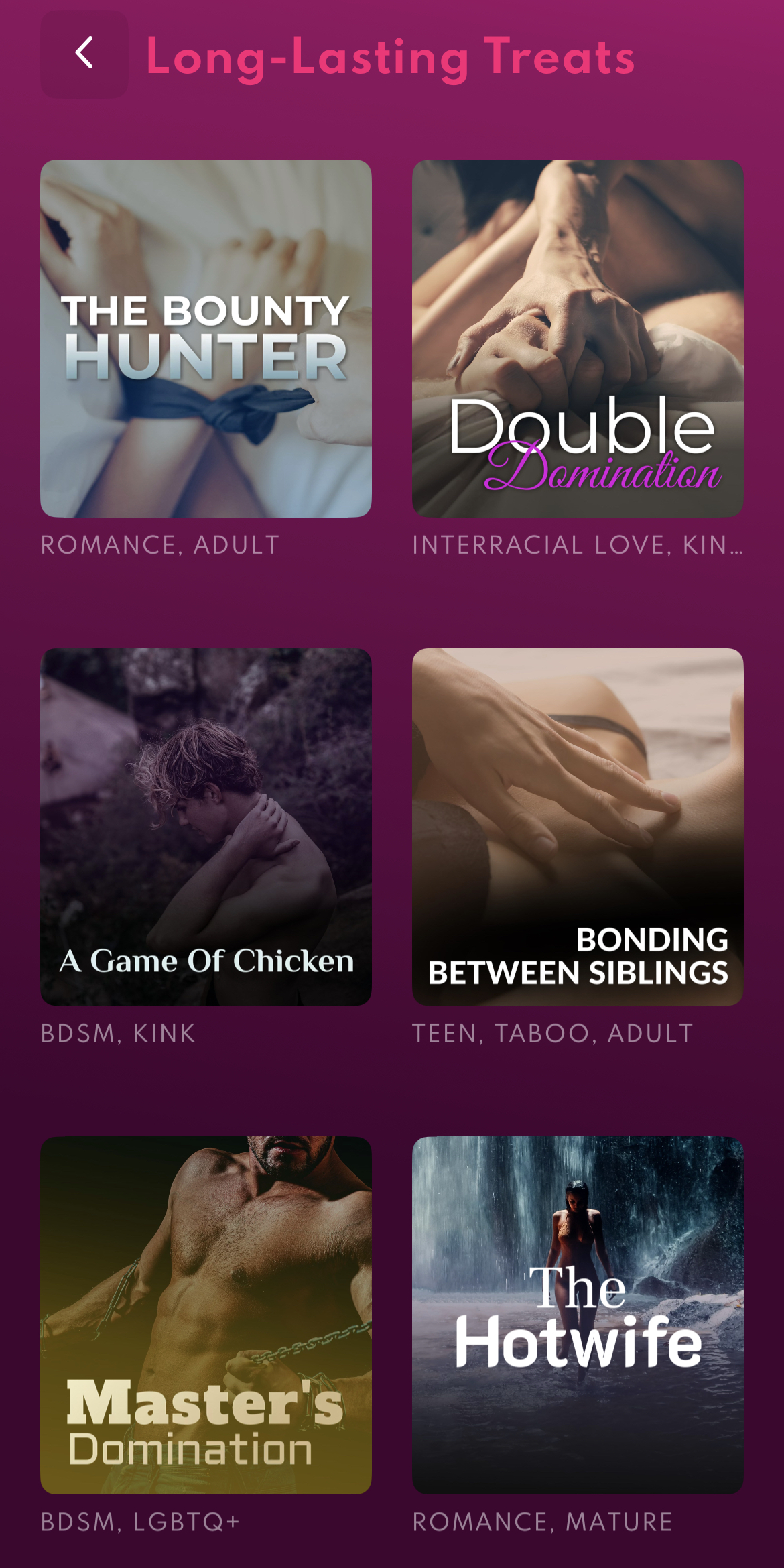
Task: Open the Double Domination story
Action: click(578, 338)
